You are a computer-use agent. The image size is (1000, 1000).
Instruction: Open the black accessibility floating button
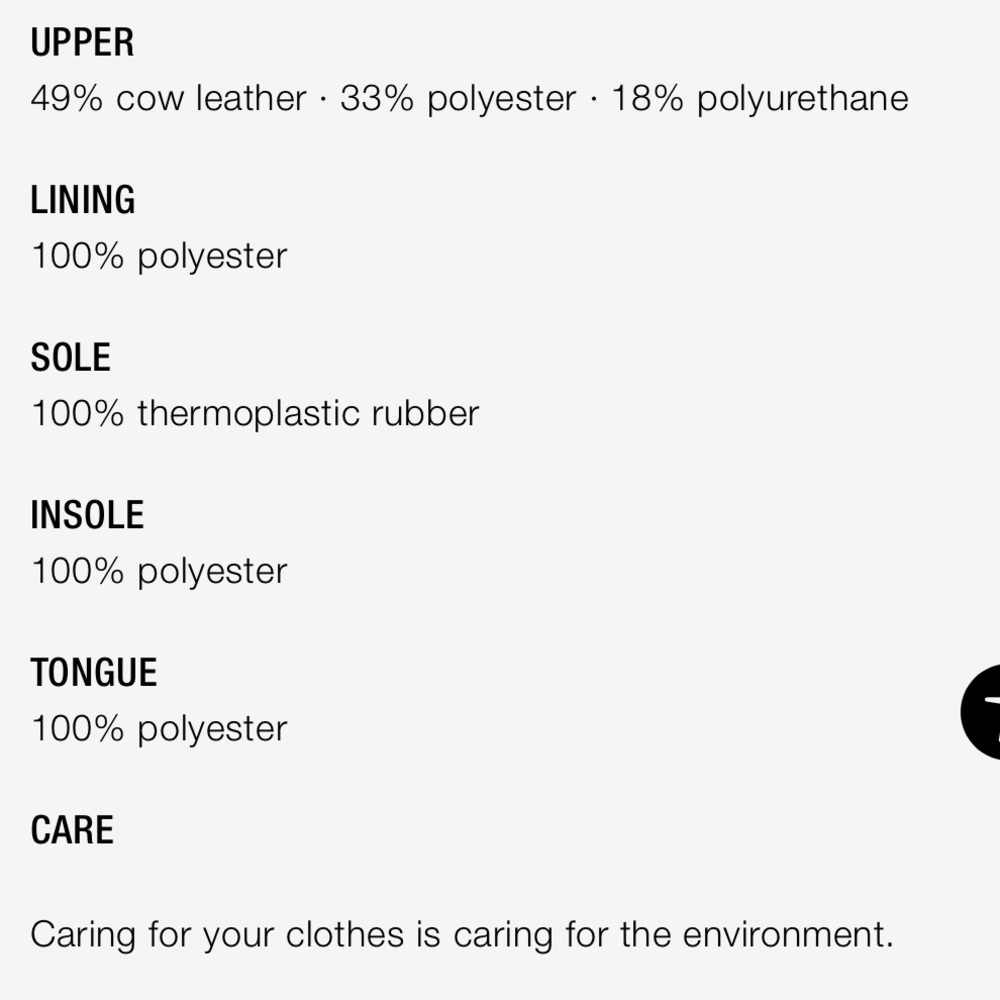coord(983,711)
